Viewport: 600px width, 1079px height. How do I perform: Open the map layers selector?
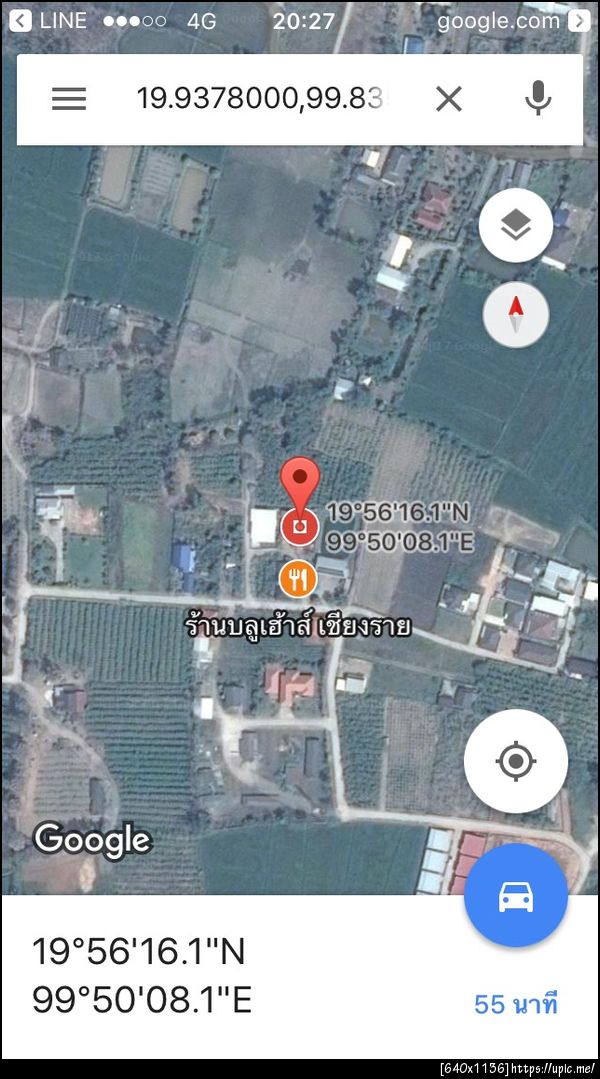[516, 226]
